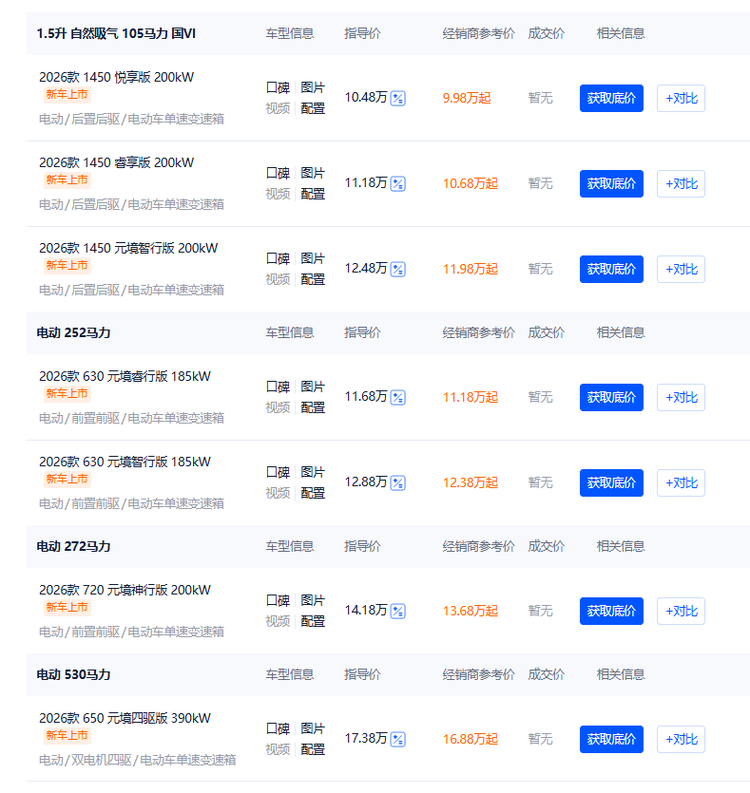Get the lowest price for 650 元境四驱版
Image resolution: width=750 pixels, height=793 pixels.
(x=611, y=739)
